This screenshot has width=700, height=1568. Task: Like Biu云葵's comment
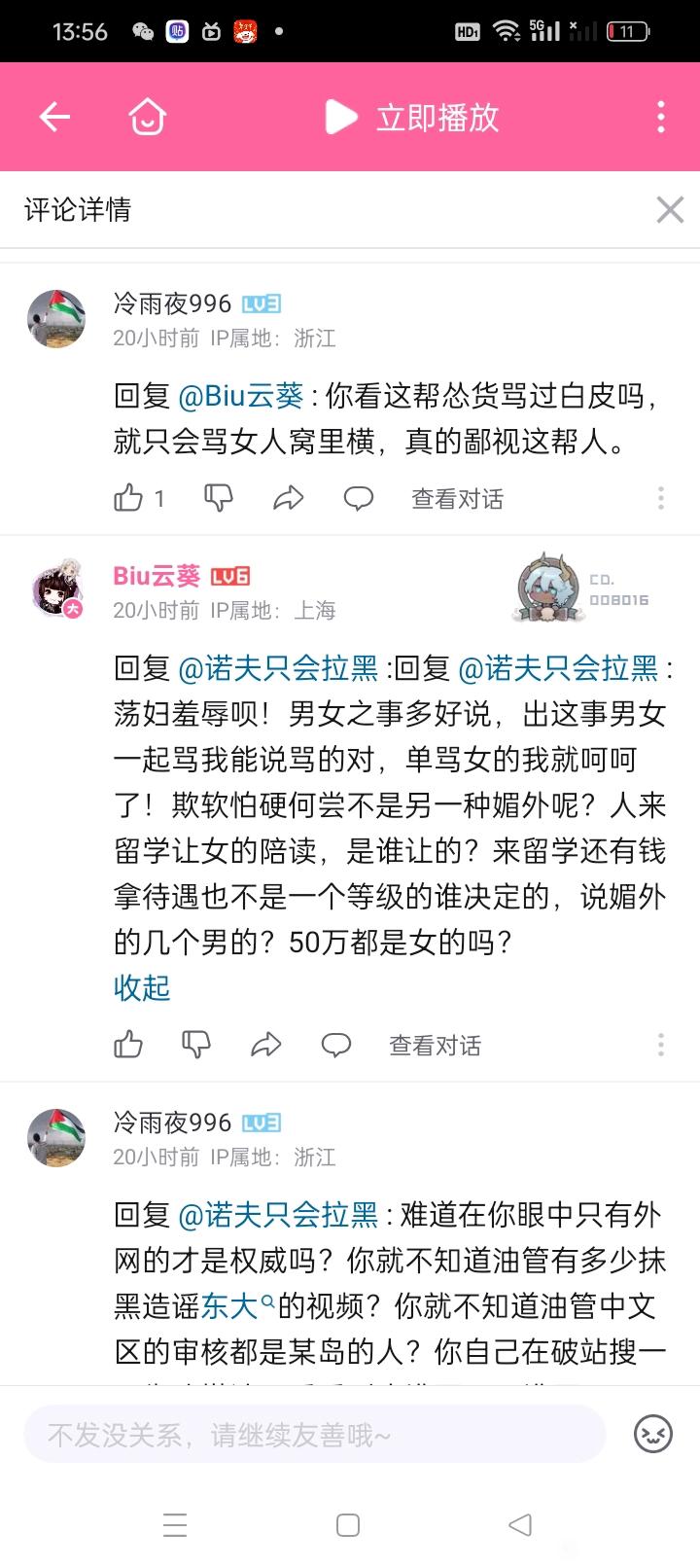tap(129, 1046)
